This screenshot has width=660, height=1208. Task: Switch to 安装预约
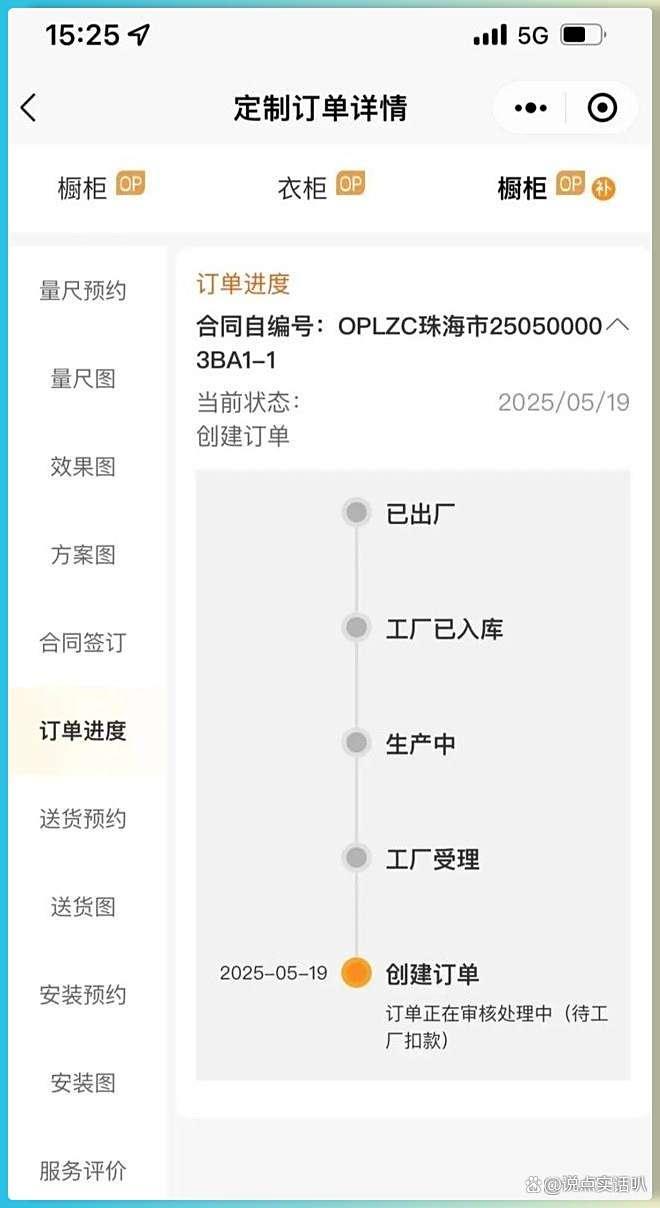pyautogui.click(x=83, y=995)
